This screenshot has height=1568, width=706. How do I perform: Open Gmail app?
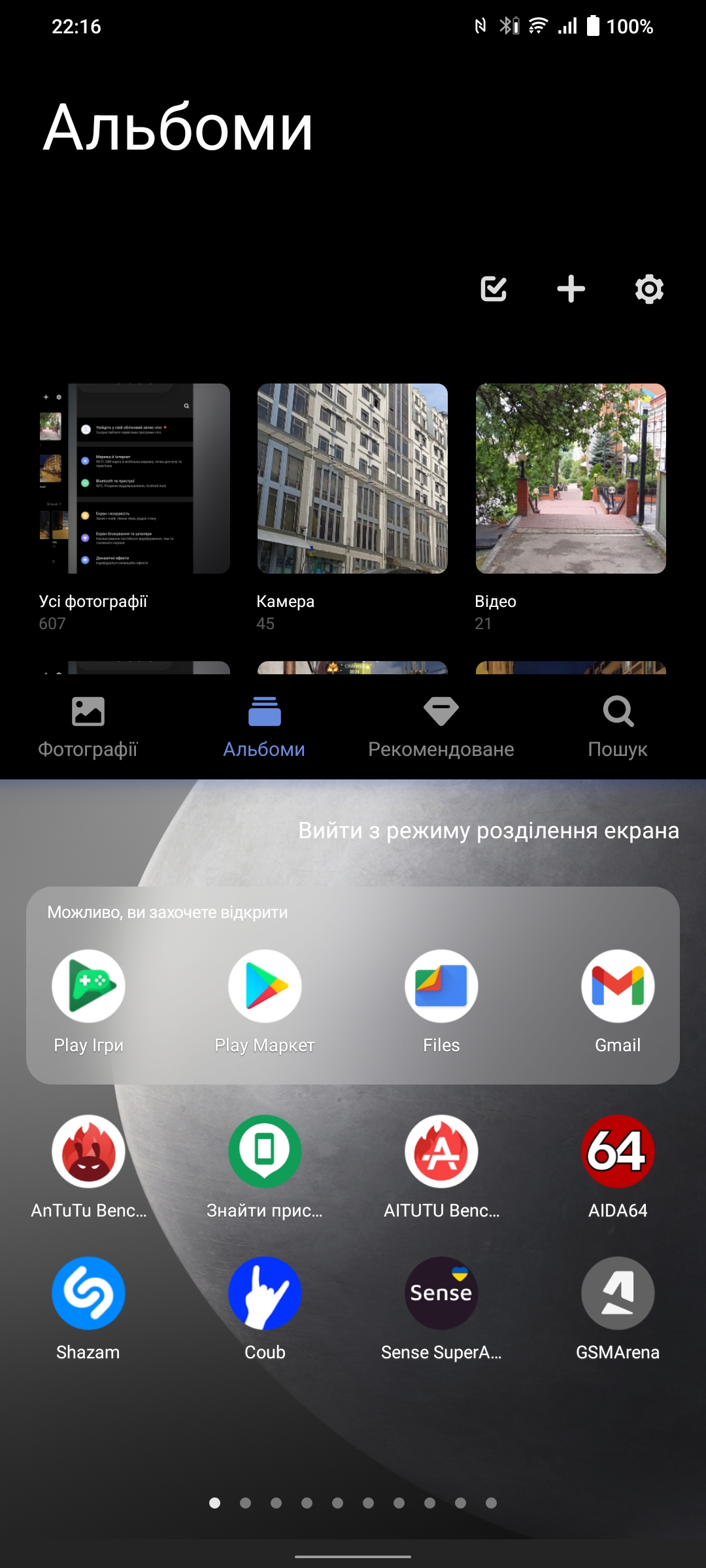pos(618,987)
